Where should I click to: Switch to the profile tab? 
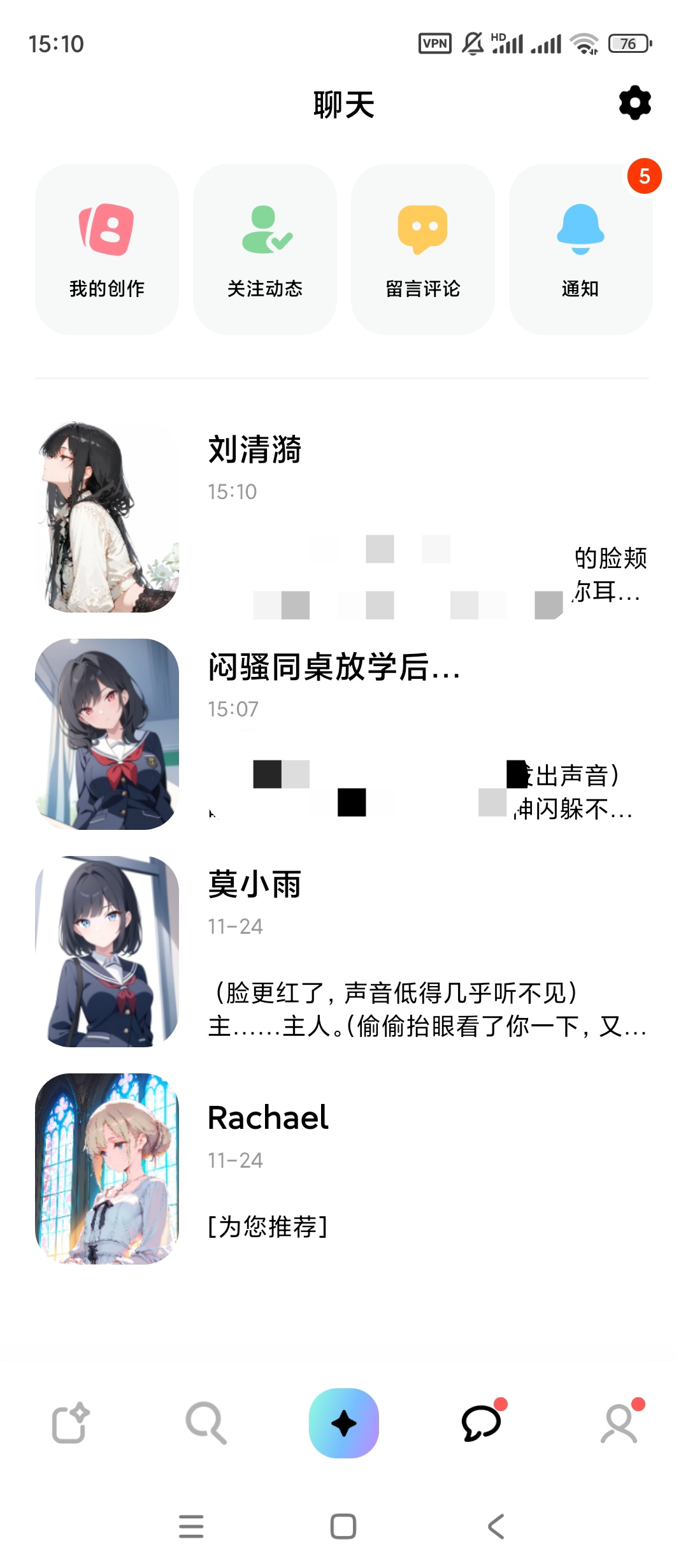(619, 1423)
